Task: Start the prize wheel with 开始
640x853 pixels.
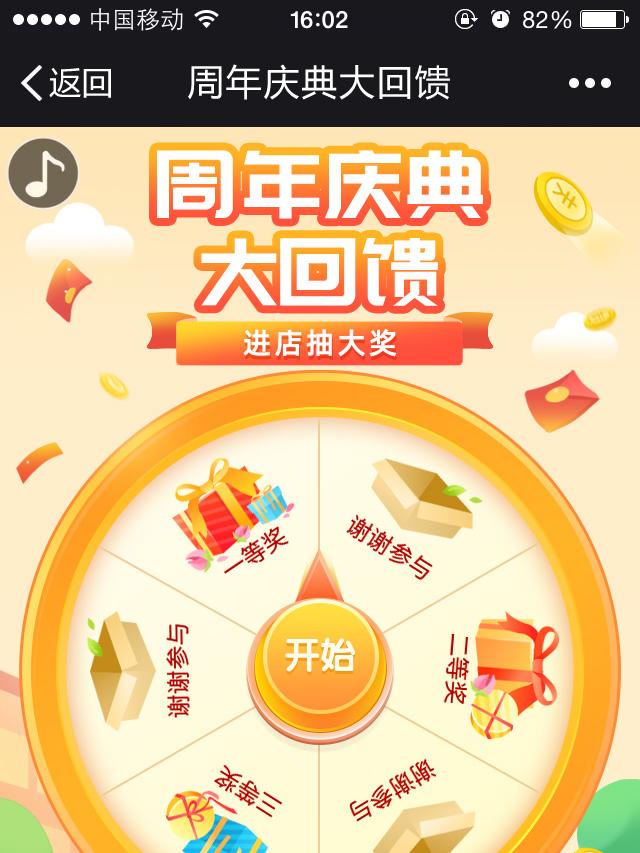Action: pos(320,656)
